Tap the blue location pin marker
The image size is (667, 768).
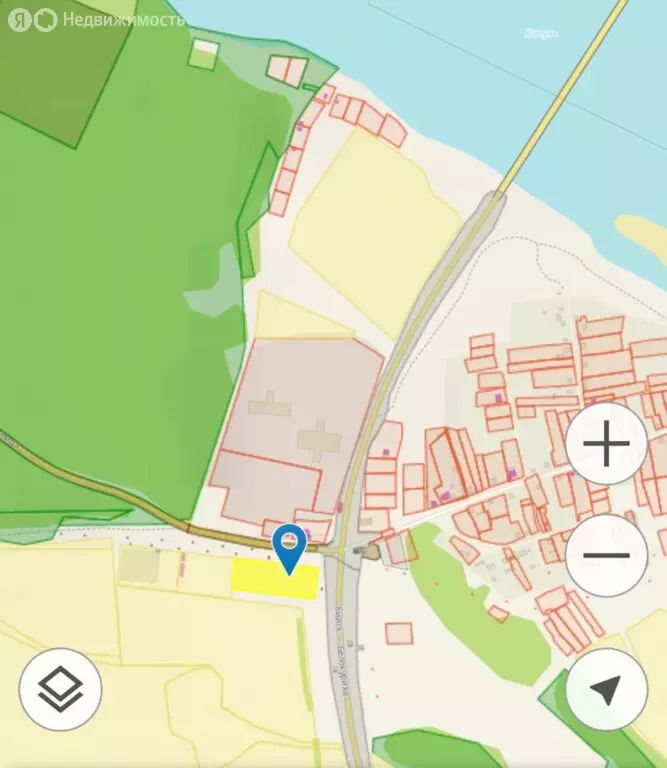tap(289, 549)
